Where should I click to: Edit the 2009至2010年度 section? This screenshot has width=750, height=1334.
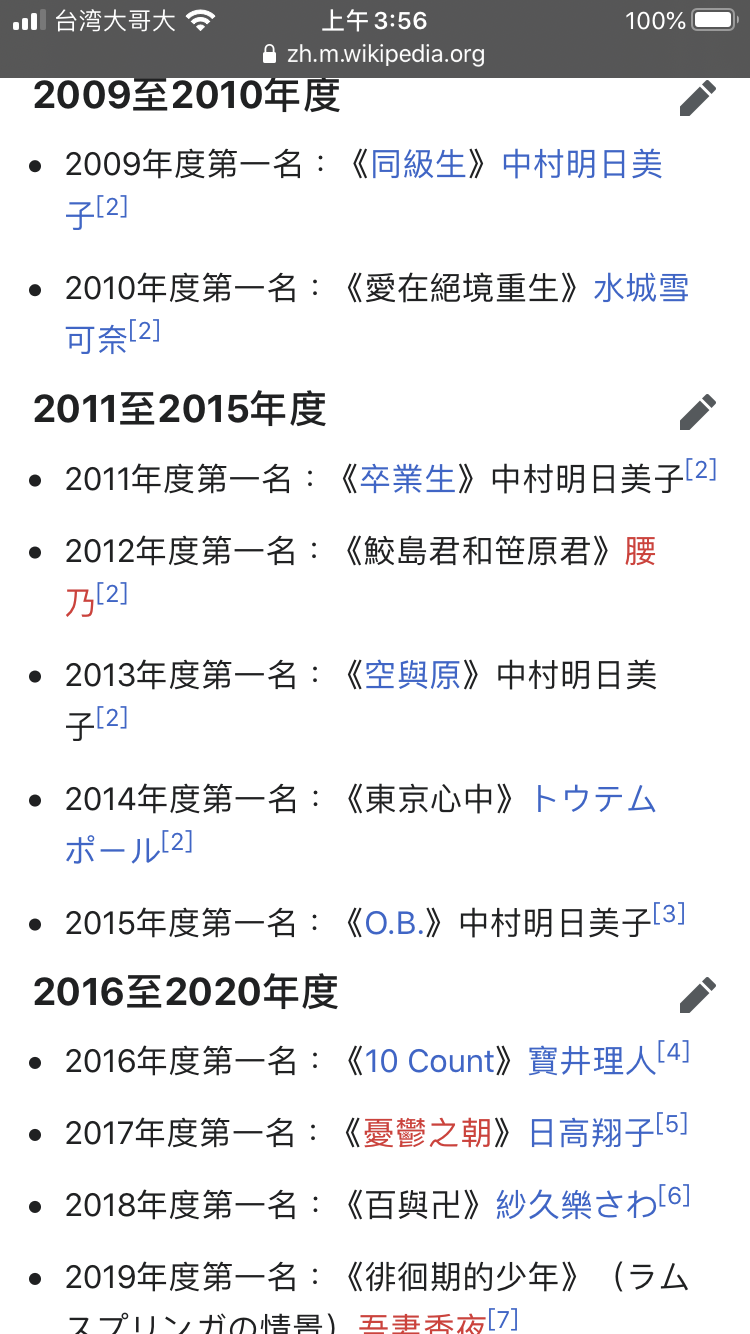point(698,98)
